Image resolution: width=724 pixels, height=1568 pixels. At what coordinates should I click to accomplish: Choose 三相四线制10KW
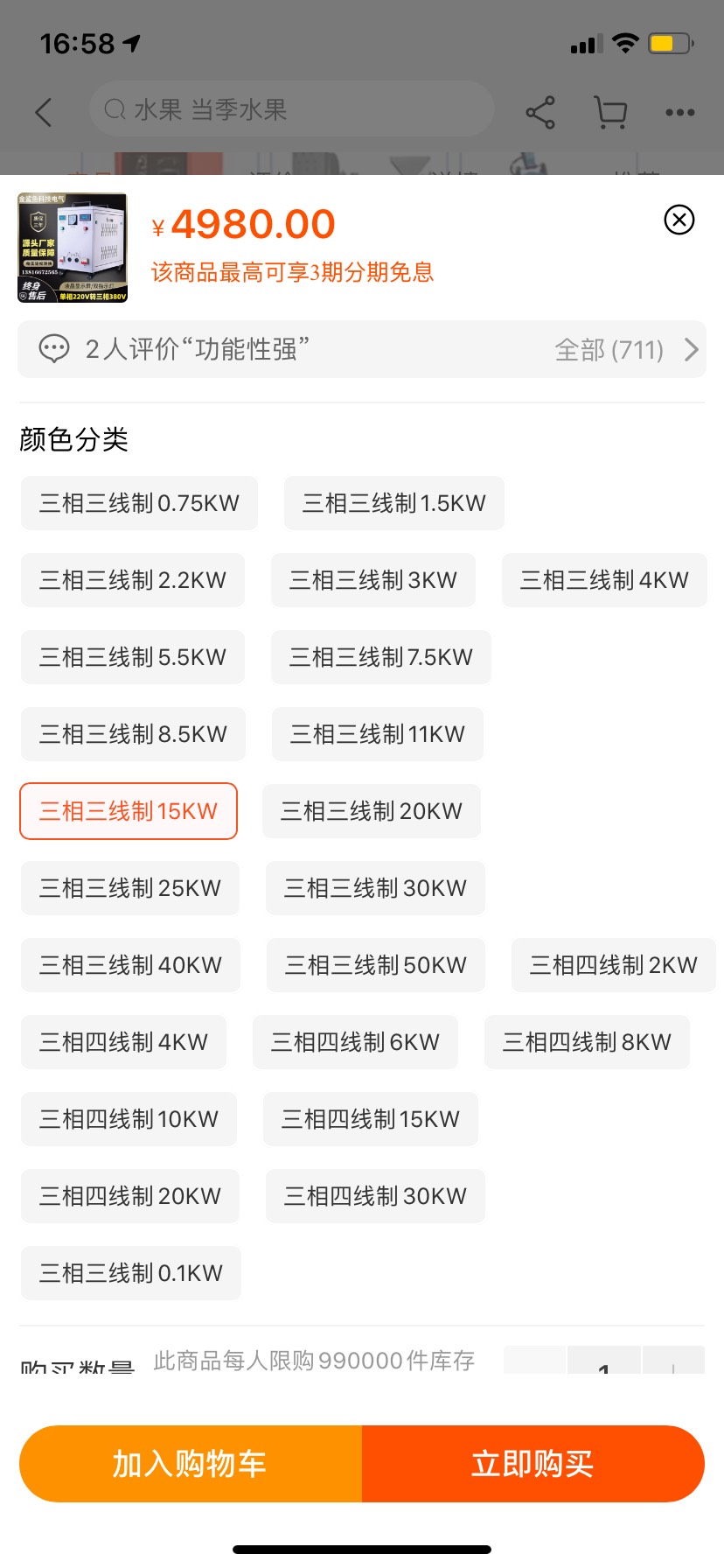click(x=129, y=1119)
